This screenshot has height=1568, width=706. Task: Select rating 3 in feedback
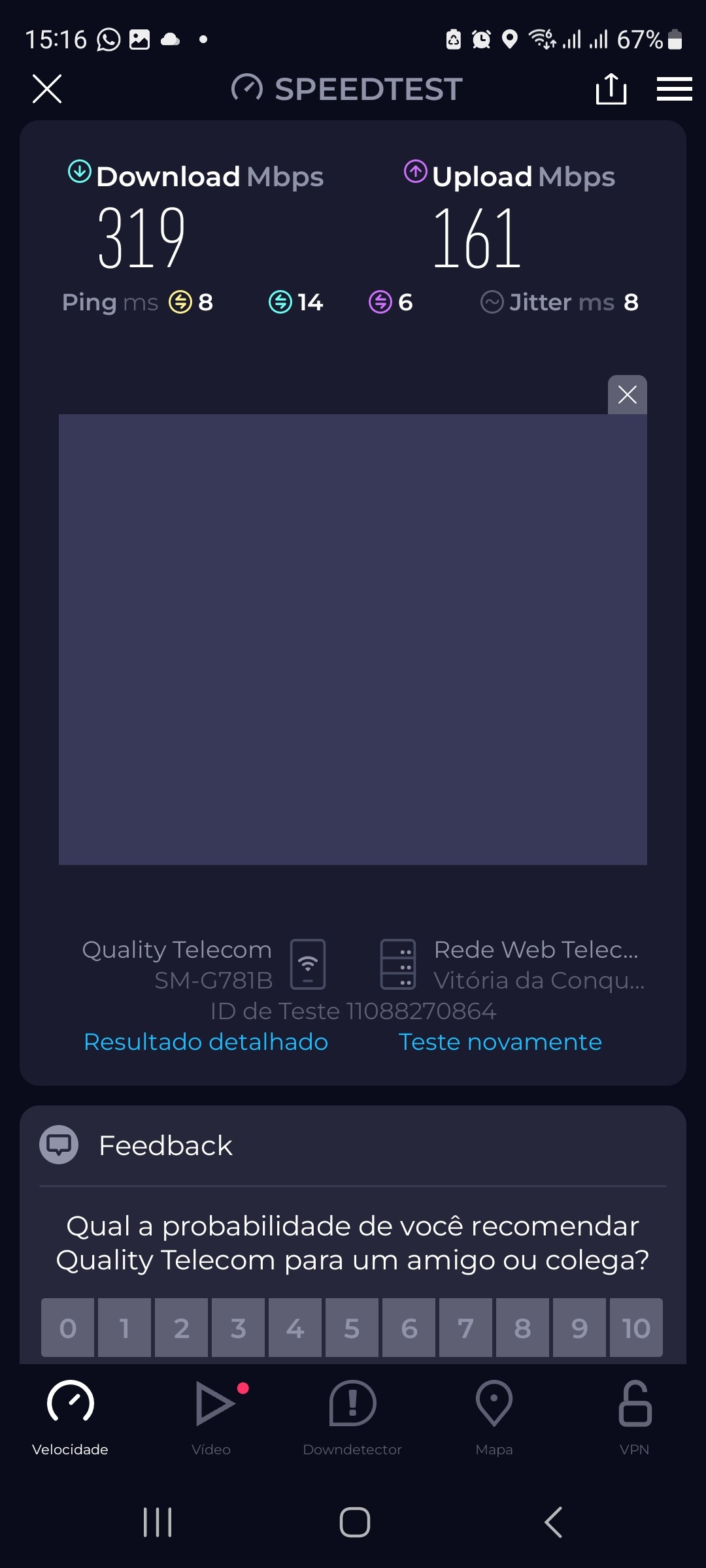coord(239,1328)
